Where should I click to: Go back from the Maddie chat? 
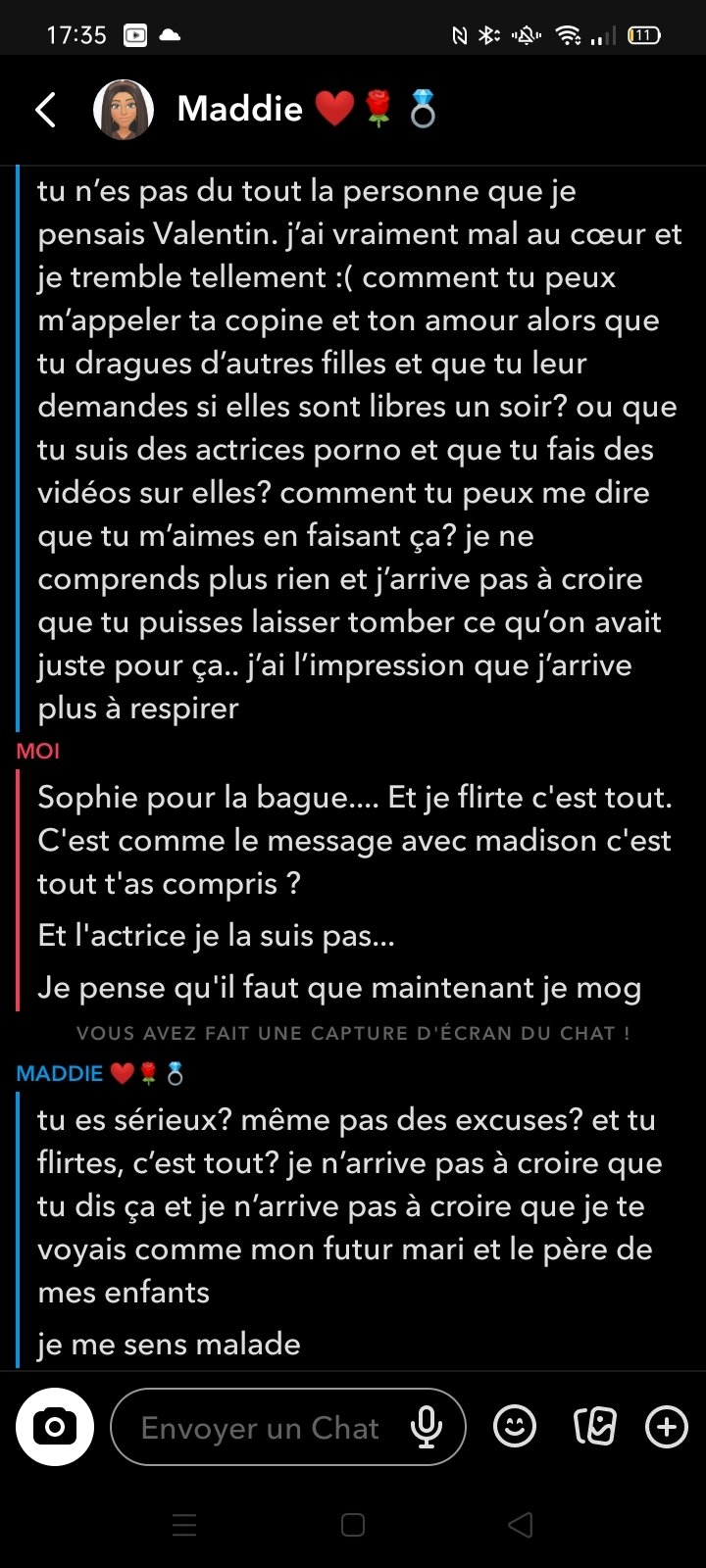coord(46,110)
